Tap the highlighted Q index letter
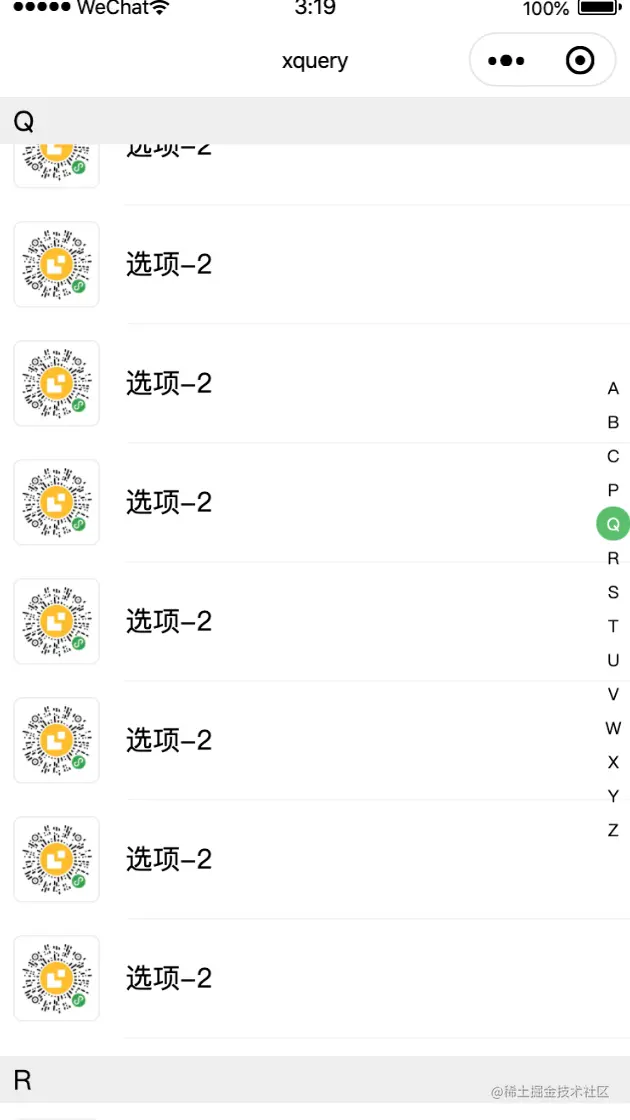The image size is (630, 1120). point(613,524)
